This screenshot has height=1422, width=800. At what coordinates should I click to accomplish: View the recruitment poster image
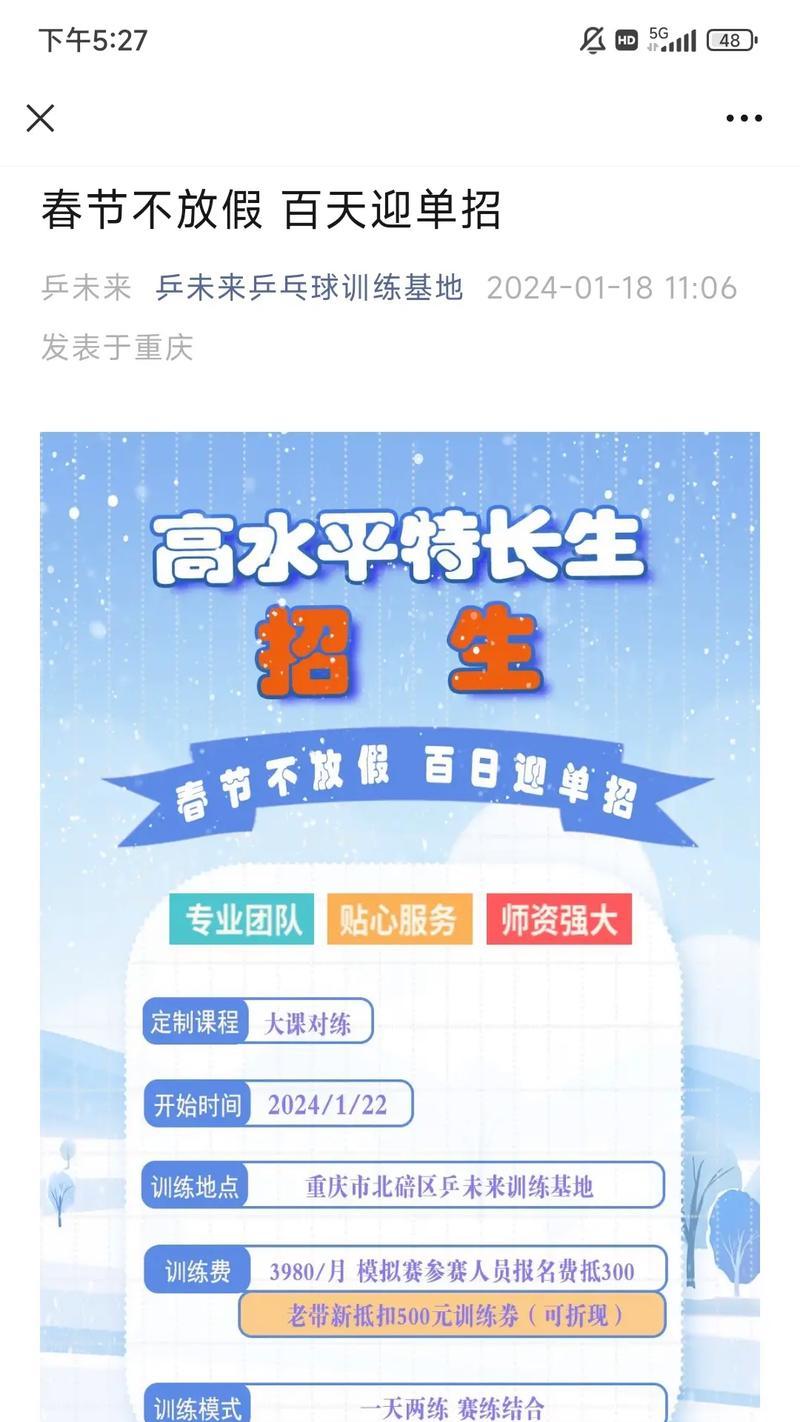(400, 900)
